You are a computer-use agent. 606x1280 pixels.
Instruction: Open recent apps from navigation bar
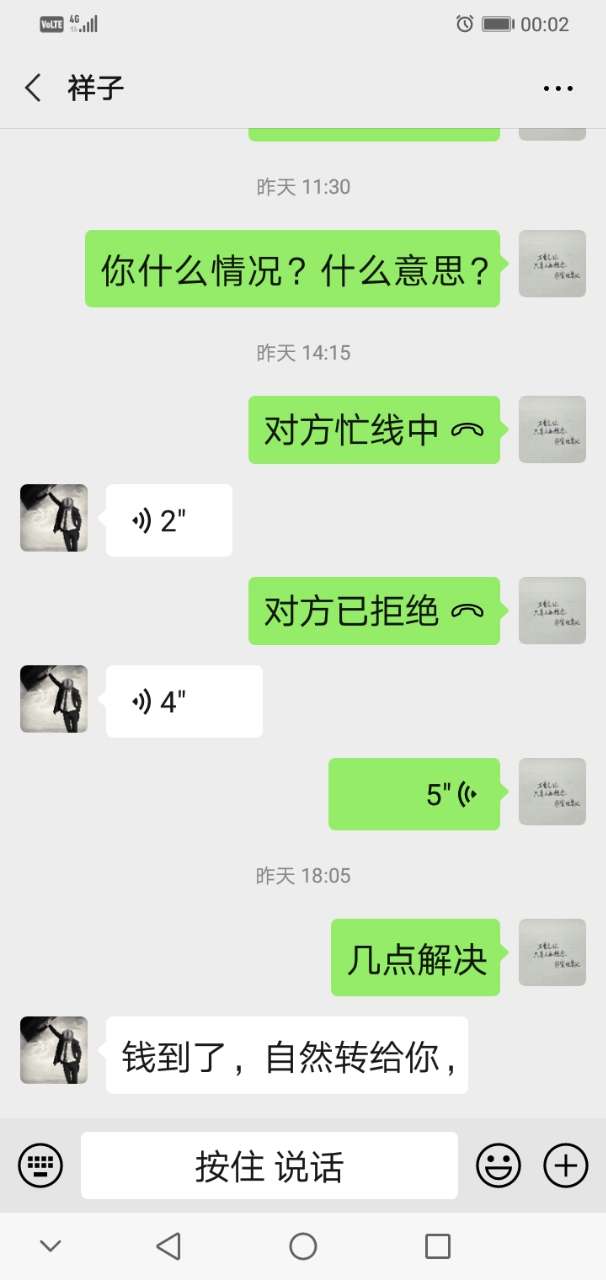pyautogui.click(x=437, y=1246)
